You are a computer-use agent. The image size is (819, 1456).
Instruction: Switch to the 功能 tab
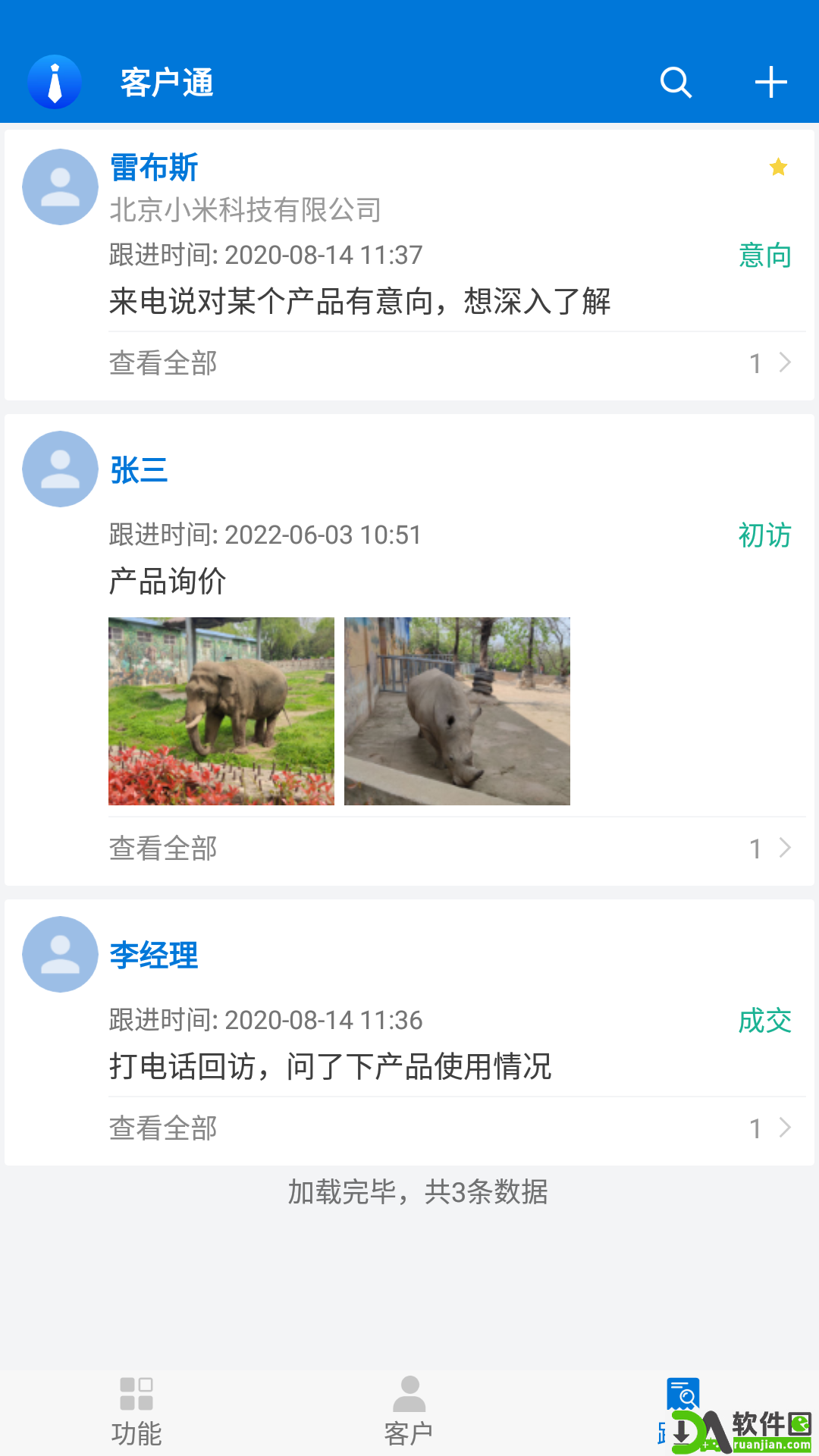(x=136, y=1418)
